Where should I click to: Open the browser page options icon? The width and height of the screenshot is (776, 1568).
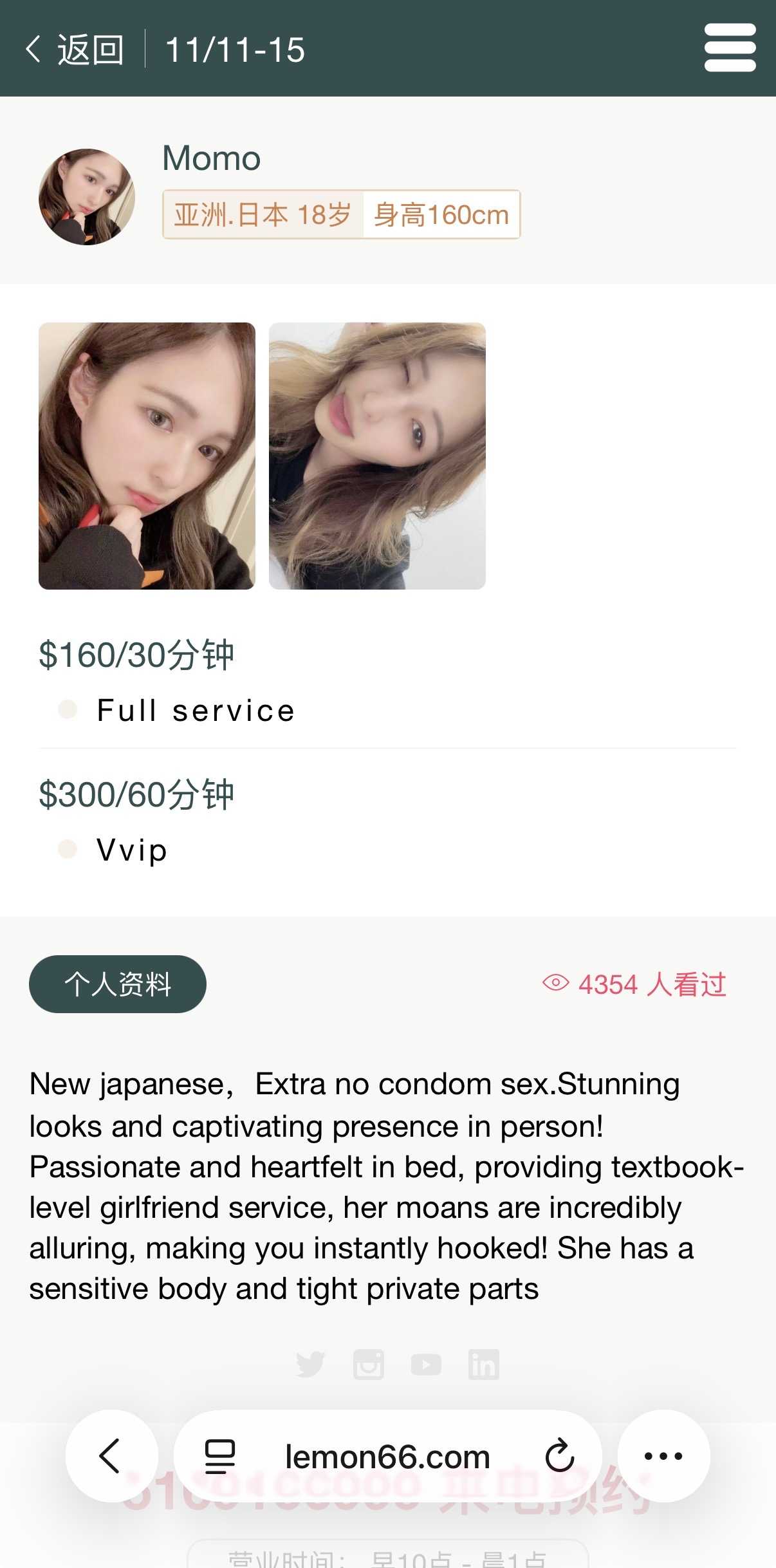(219, 1456)
